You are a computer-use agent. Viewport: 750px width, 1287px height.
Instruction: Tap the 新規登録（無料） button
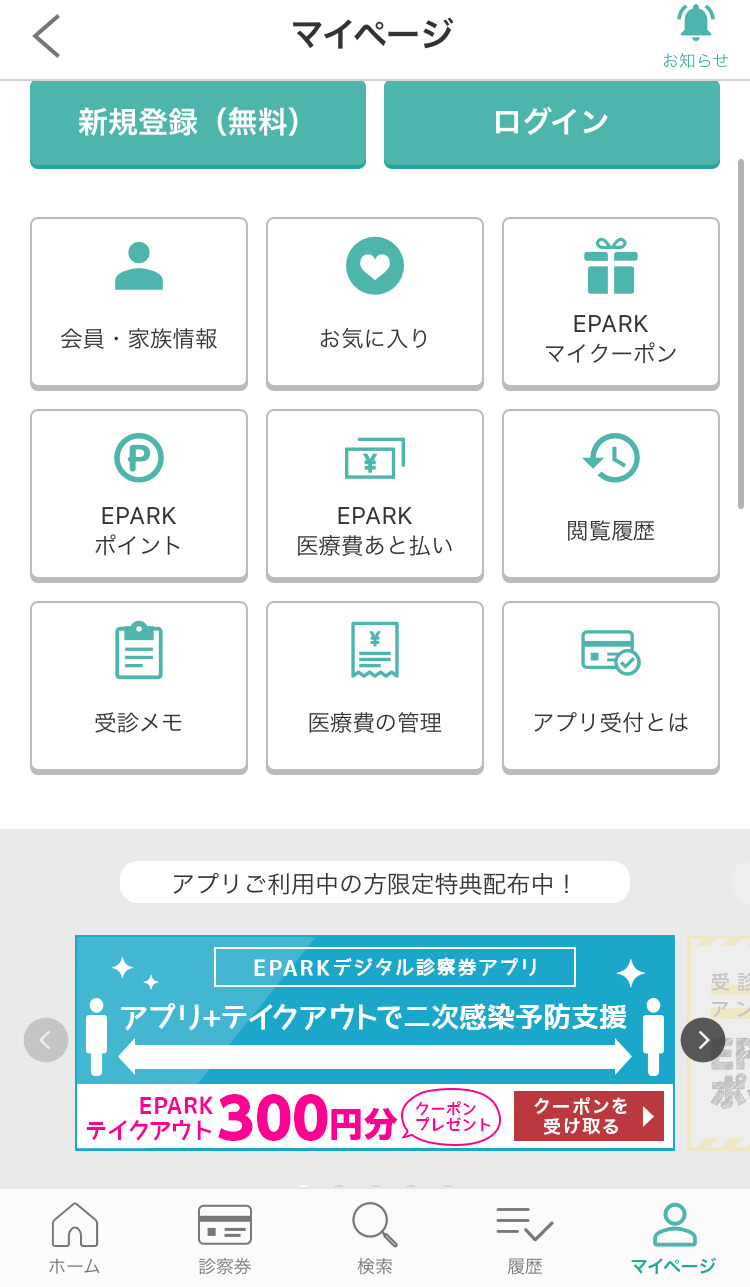198,123
